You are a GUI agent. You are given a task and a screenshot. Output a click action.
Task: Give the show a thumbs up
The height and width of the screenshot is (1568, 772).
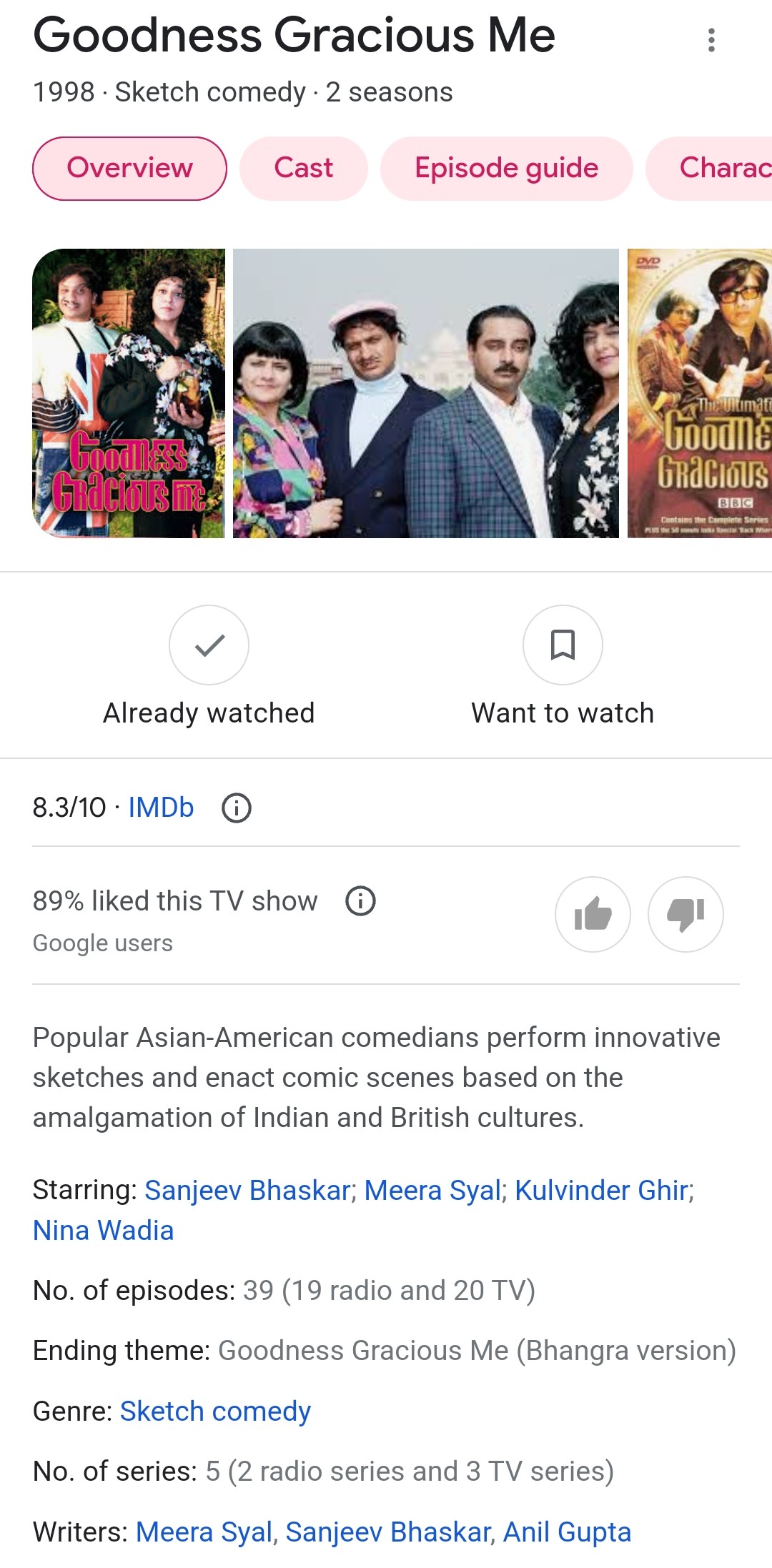(x=593, y=914)
